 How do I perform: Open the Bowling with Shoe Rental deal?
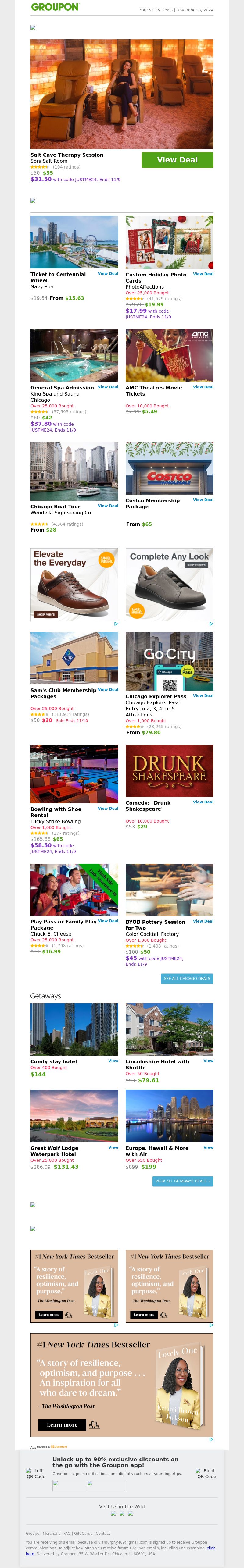point(108,808)
